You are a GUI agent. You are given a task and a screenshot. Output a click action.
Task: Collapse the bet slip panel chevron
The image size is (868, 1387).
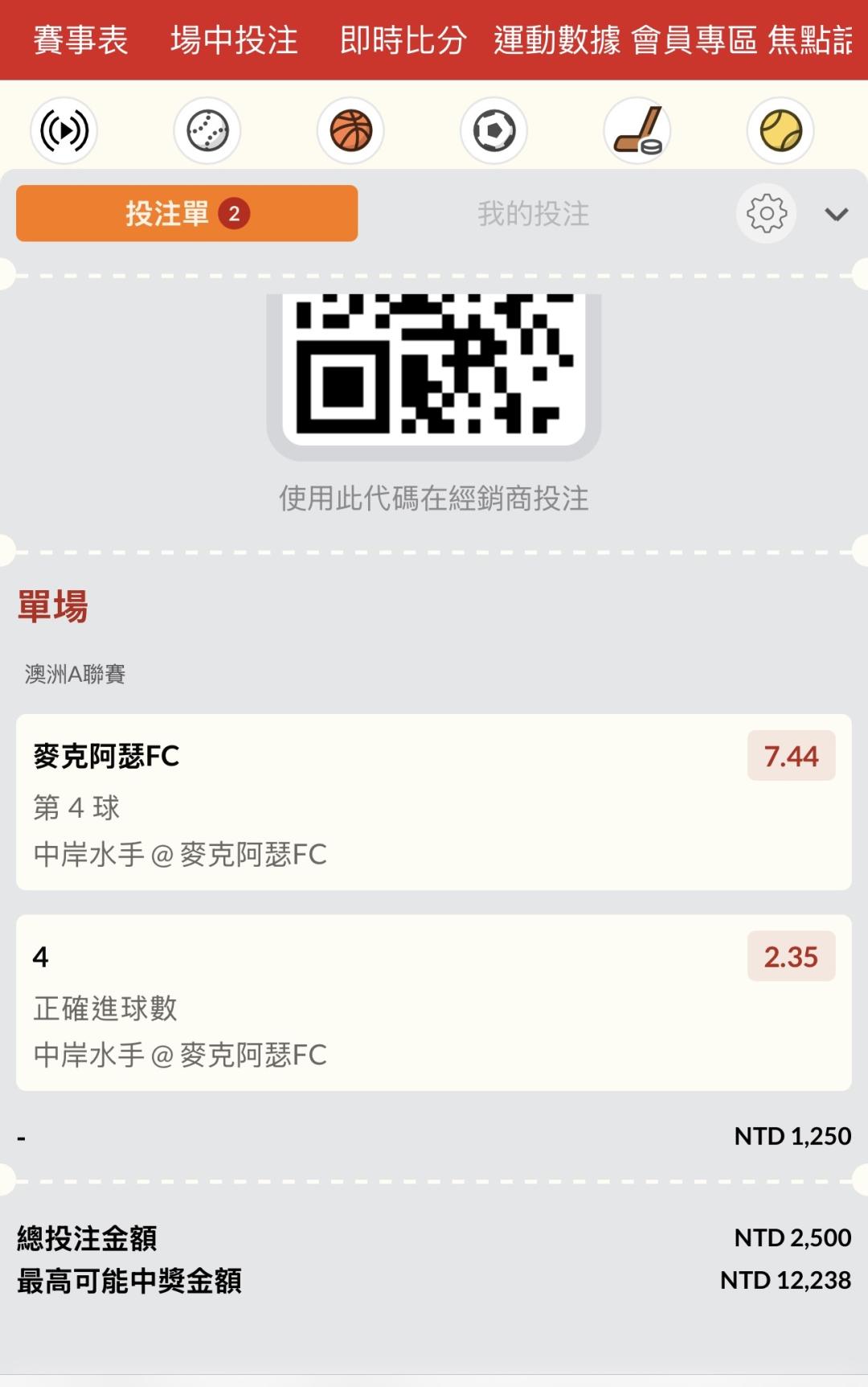click(836, 215)
